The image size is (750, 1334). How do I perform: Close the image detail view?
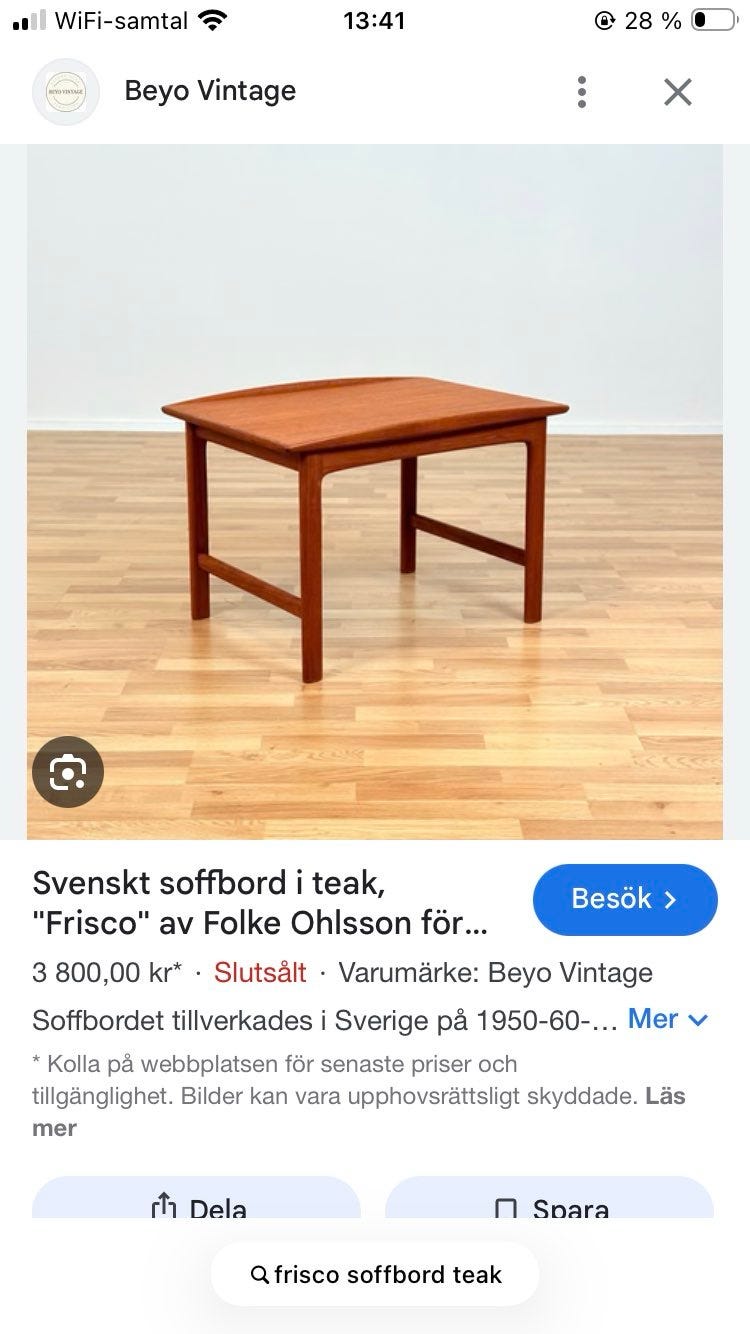coord(678,92)
